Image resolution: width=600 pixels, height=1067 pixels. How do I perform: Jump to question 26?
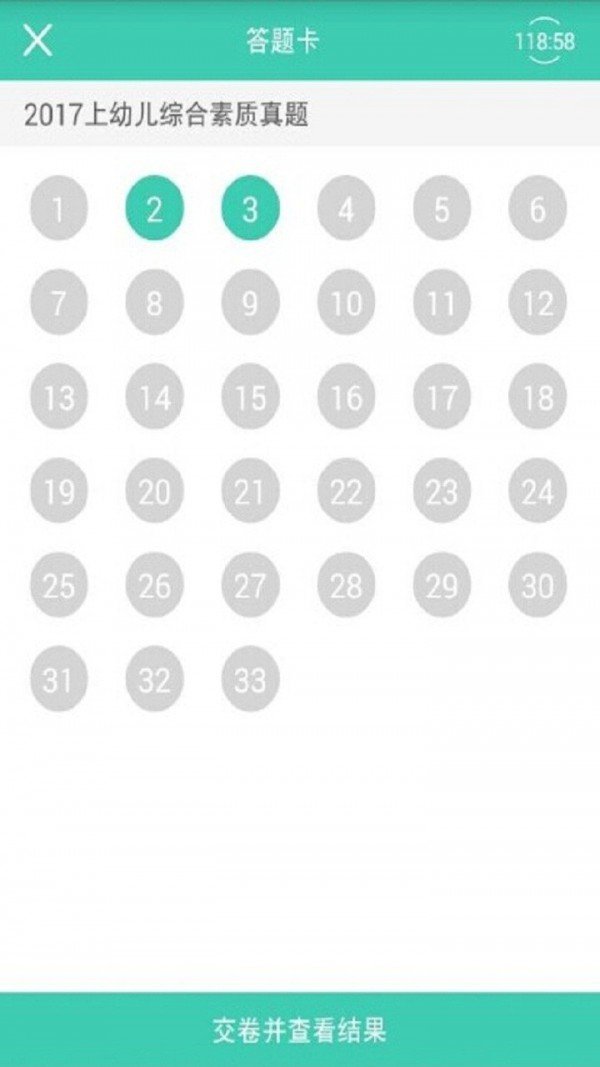pyautogui.click(x=154, y=585)
